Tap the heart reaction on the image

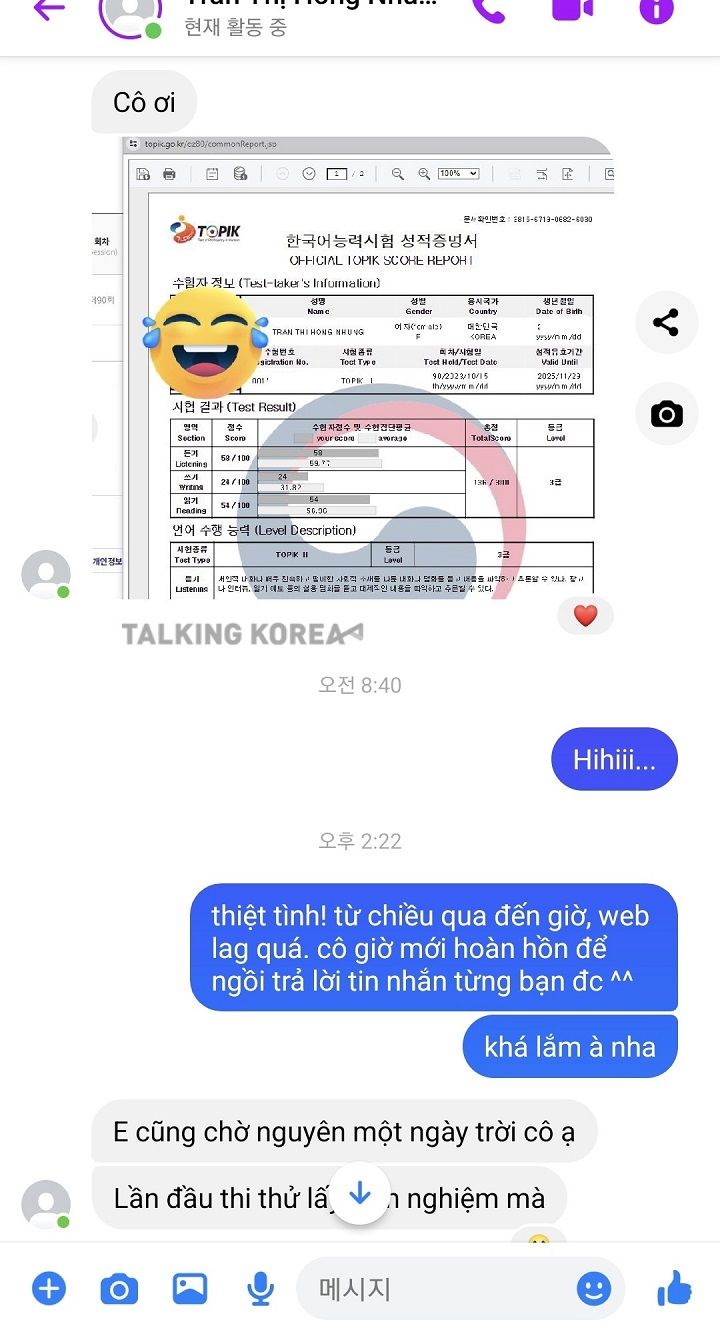pos(585,616)
